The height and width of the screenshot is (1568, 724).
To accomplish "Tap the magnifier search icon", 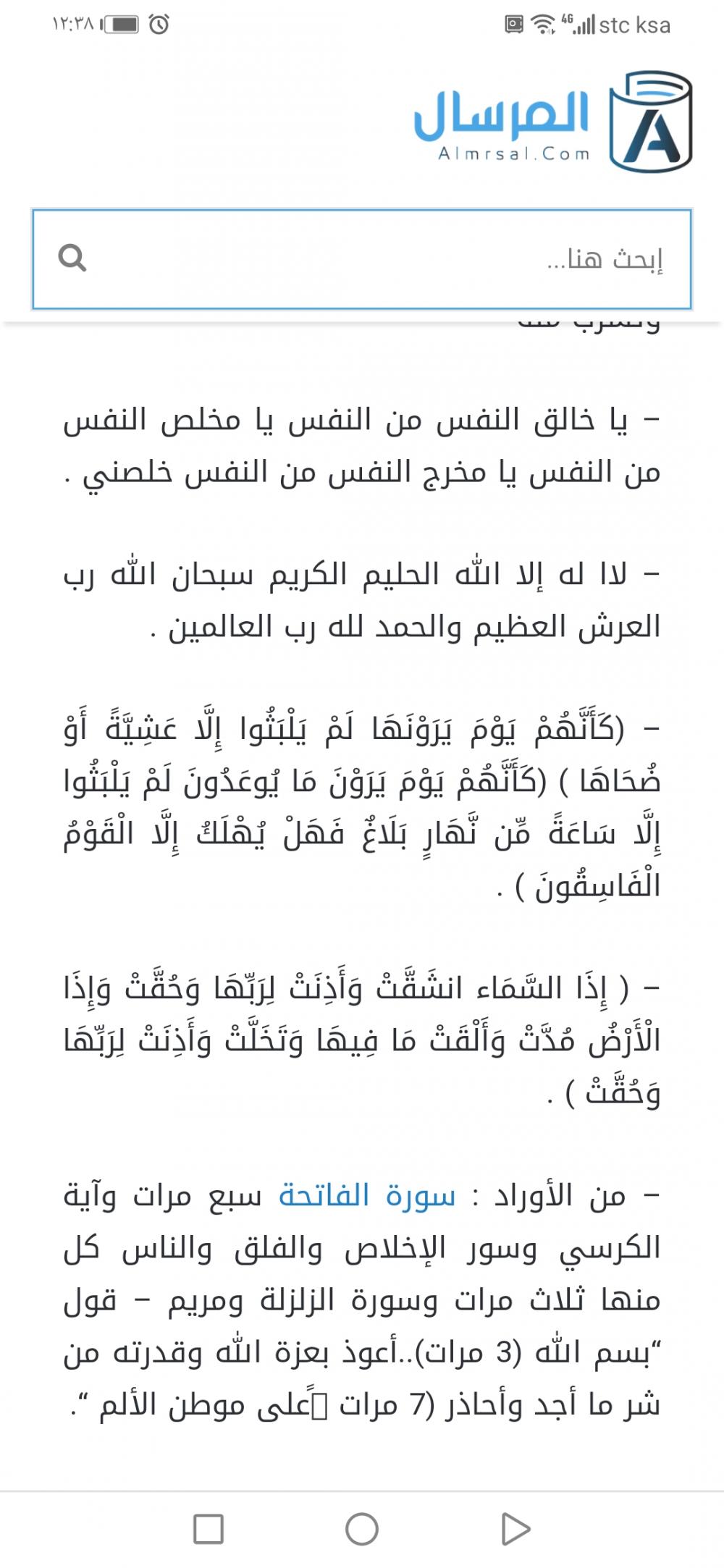I will [72, 257].
